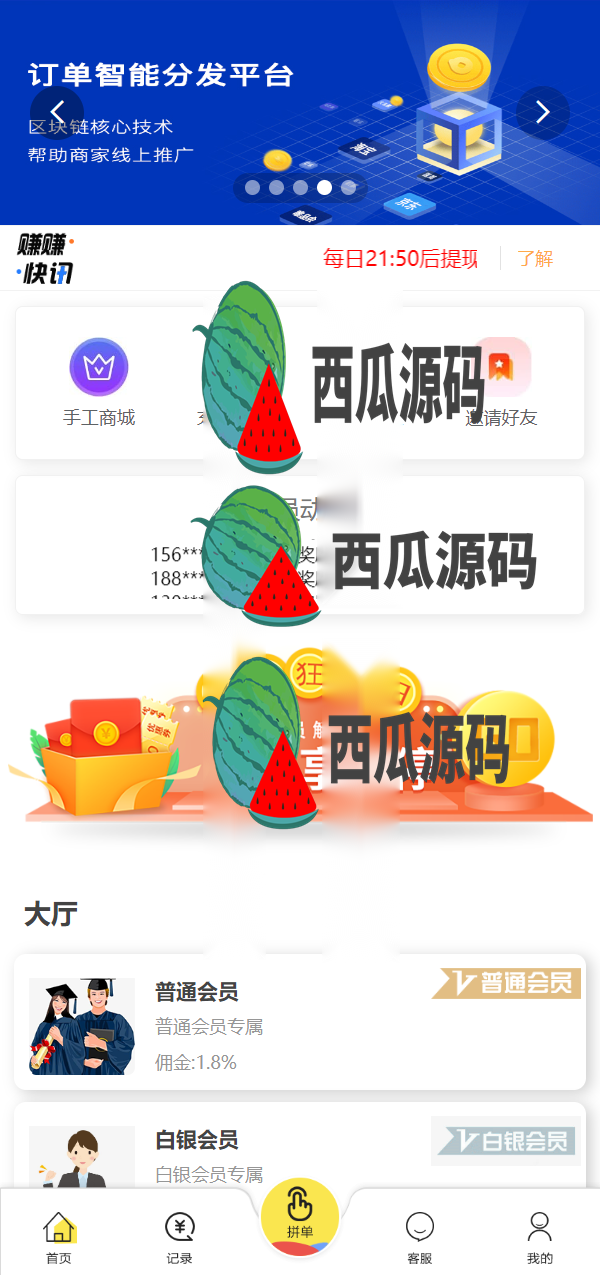Switch to the 我的 tab
Image resolution: width=600 pixels, height=1276 pixels.
coord(540,1238)
